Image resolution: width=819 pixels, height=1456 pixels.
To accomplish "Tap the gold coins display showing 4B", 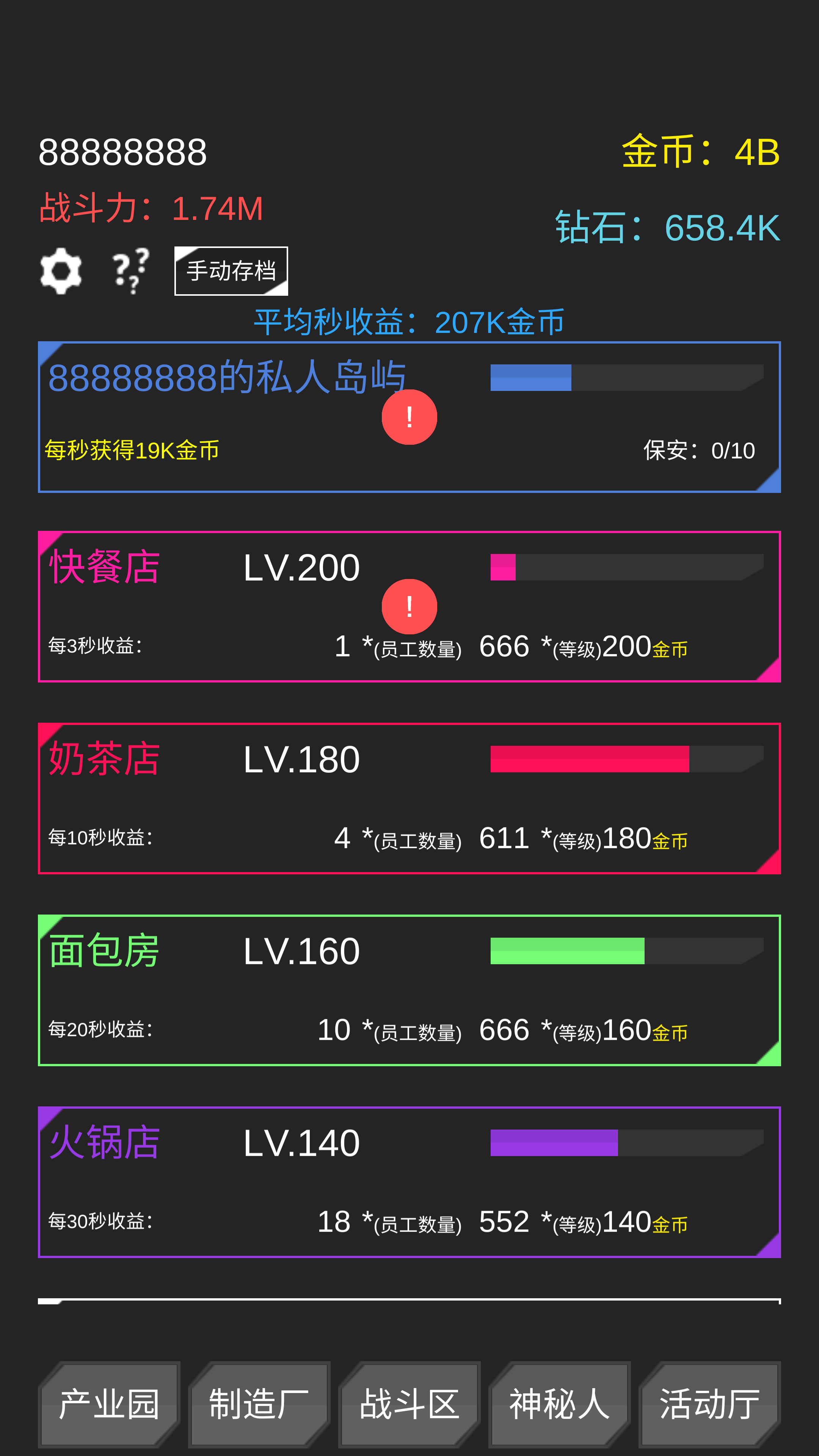I will (701, 152).
